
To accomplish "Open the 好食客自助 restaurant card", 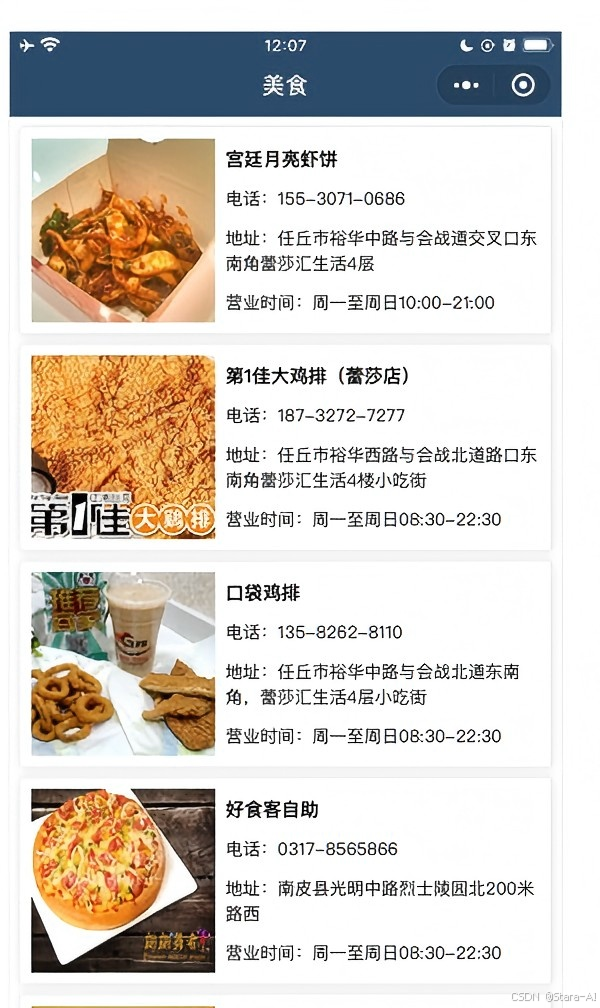I will (x=285, y=880).
